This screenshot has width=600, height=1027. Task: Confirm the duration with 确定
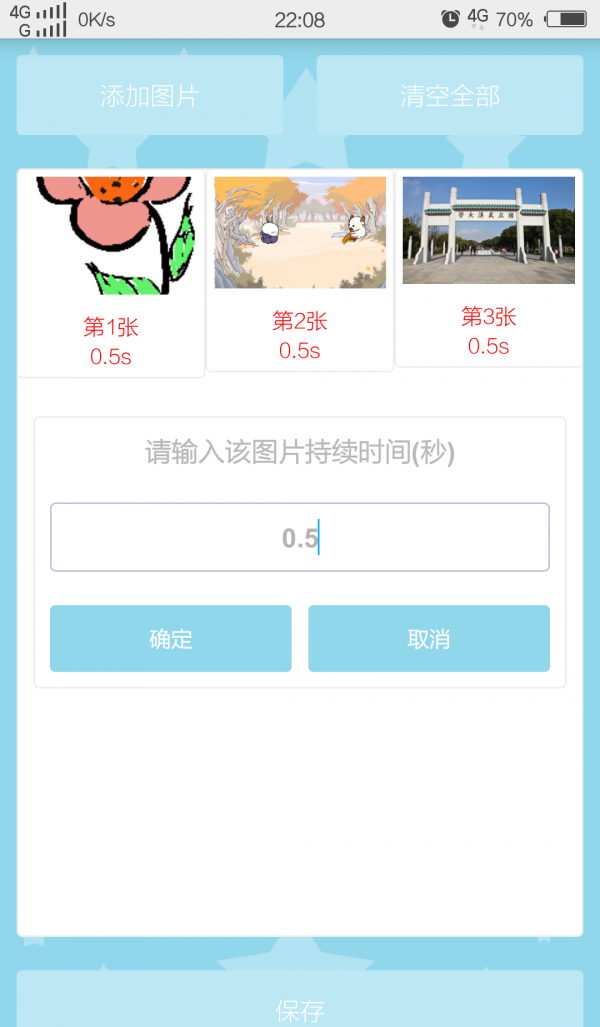pyautogui.click(x=171, y=639)
